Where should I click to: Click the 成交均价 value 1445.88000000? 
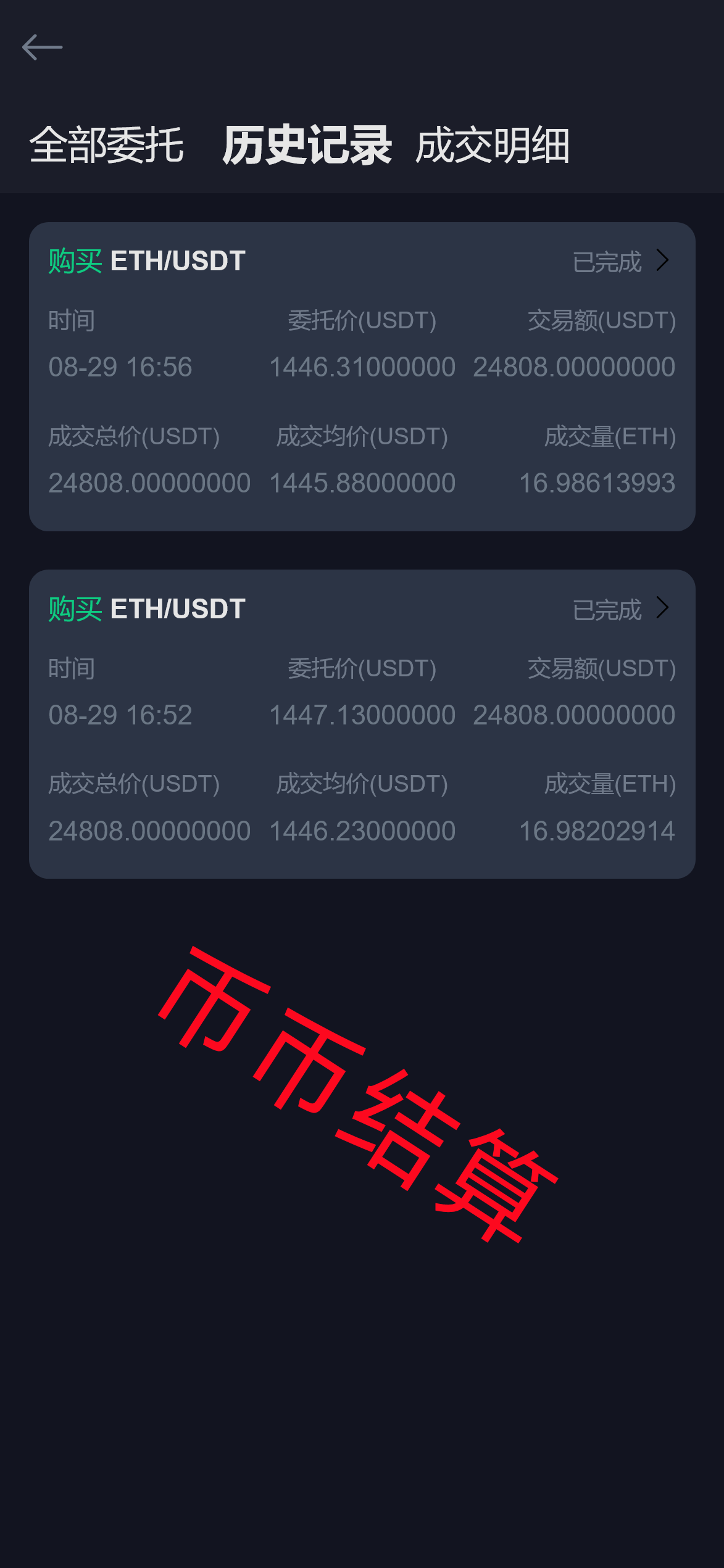[x=363, y=483]
